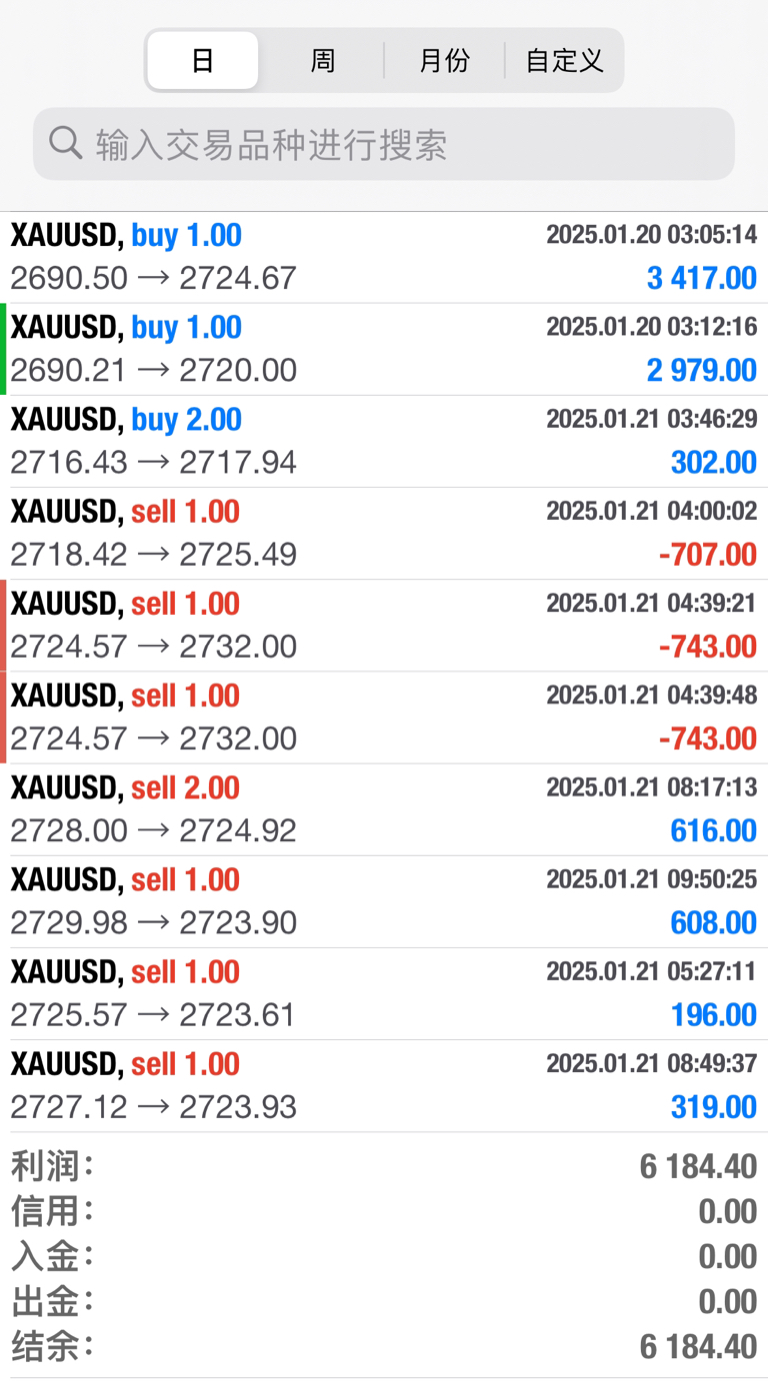Expand the sell trade closed at 04:39:21
Screen dimensions: 768x1397
[x=384, y=625]
